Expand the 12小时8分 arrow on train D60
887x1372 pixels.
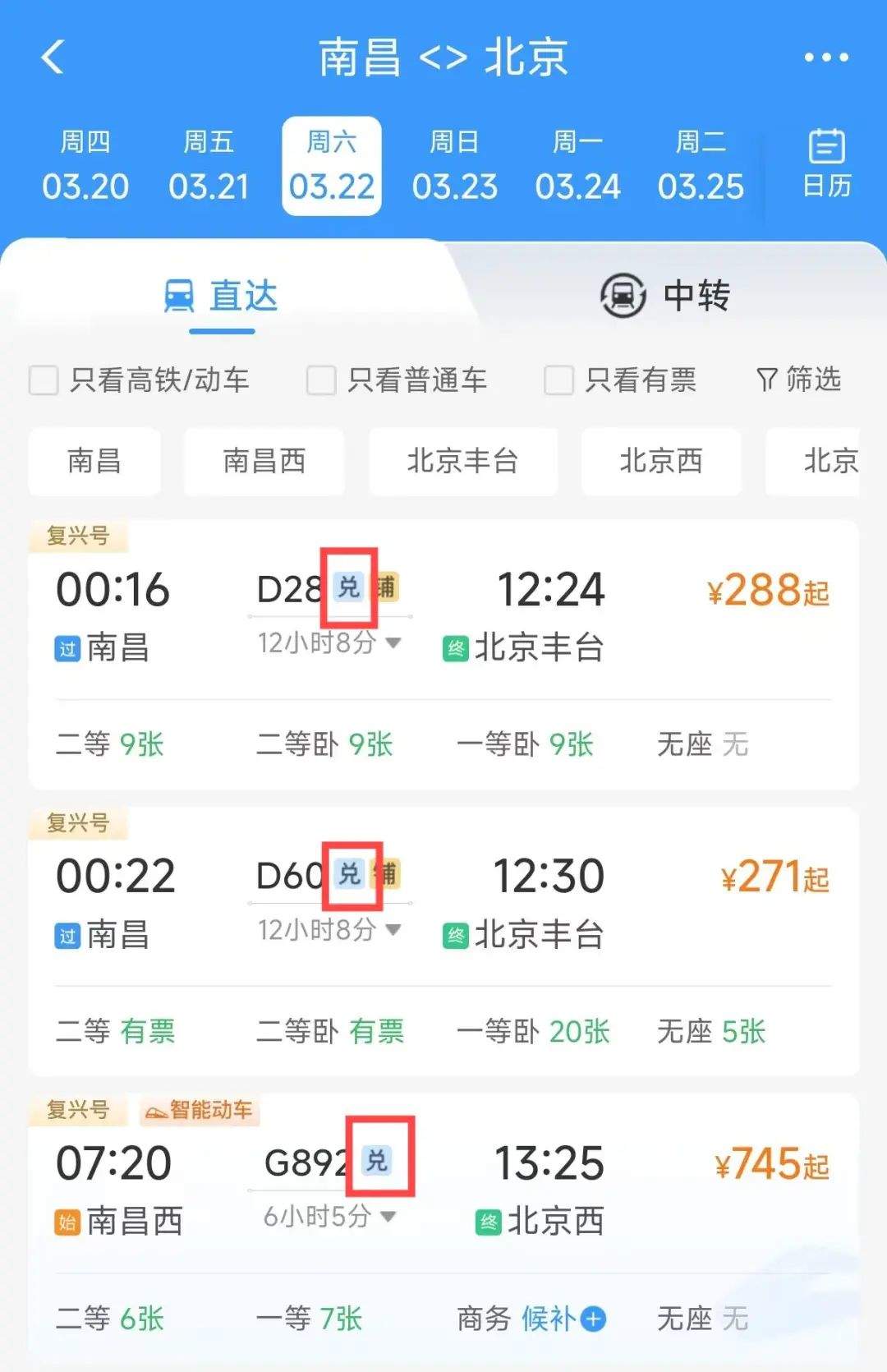(392, 931)
